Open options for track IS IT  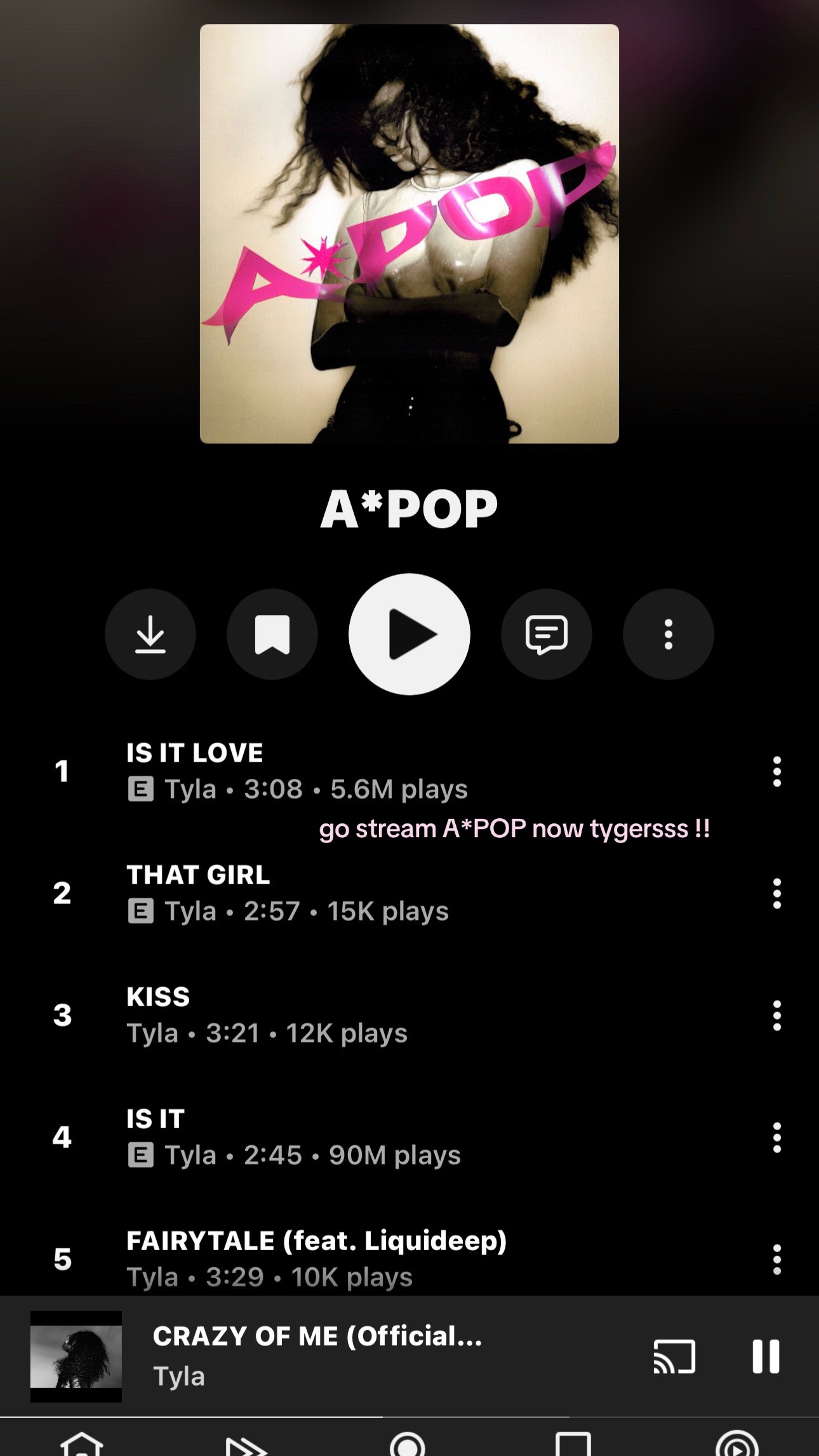(x=776, y=1137)
